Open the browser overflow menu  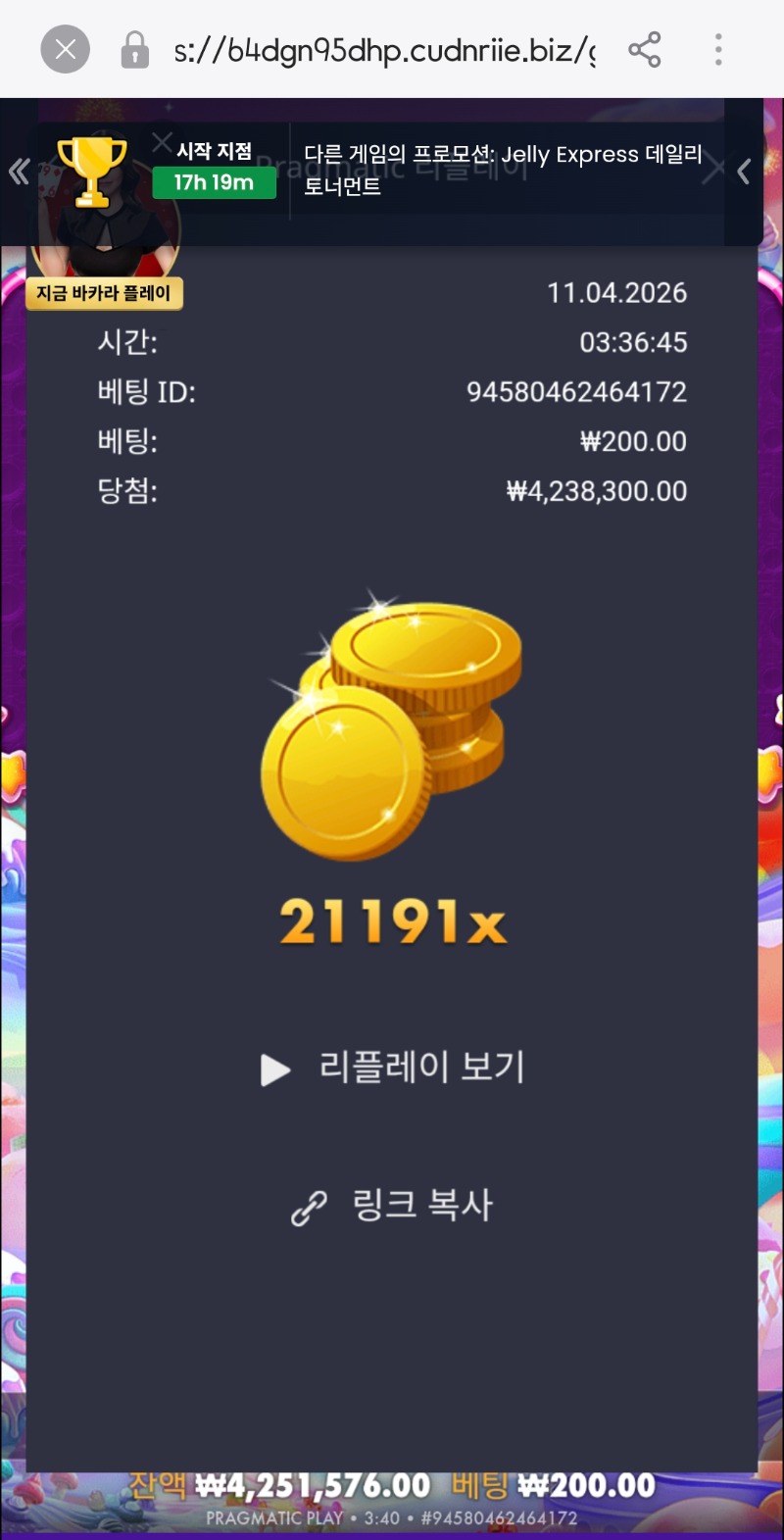click(x=718, y=49)
